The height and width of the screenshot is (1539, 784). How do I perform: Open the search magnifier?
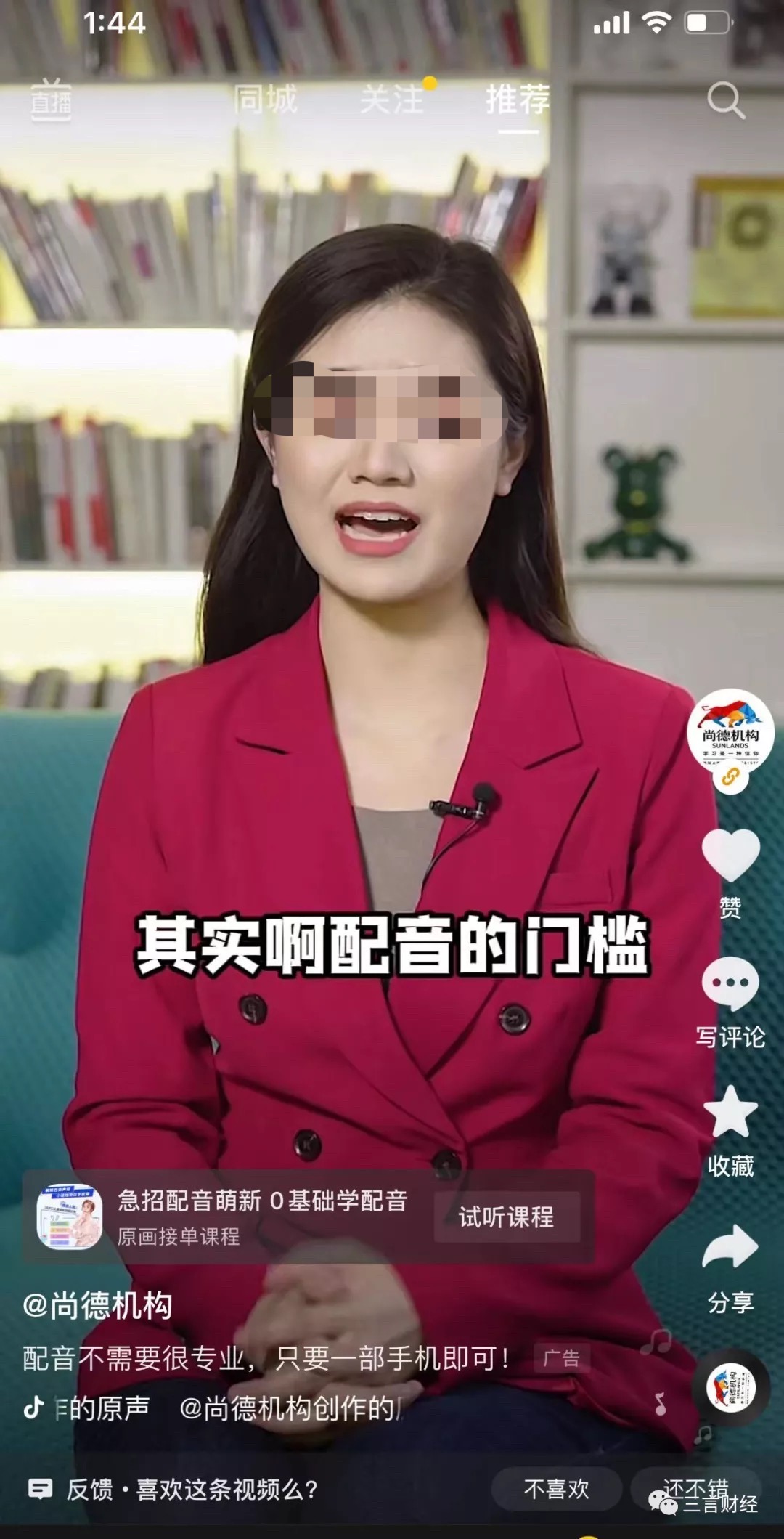pyautogui.click(x=725, y=100)
